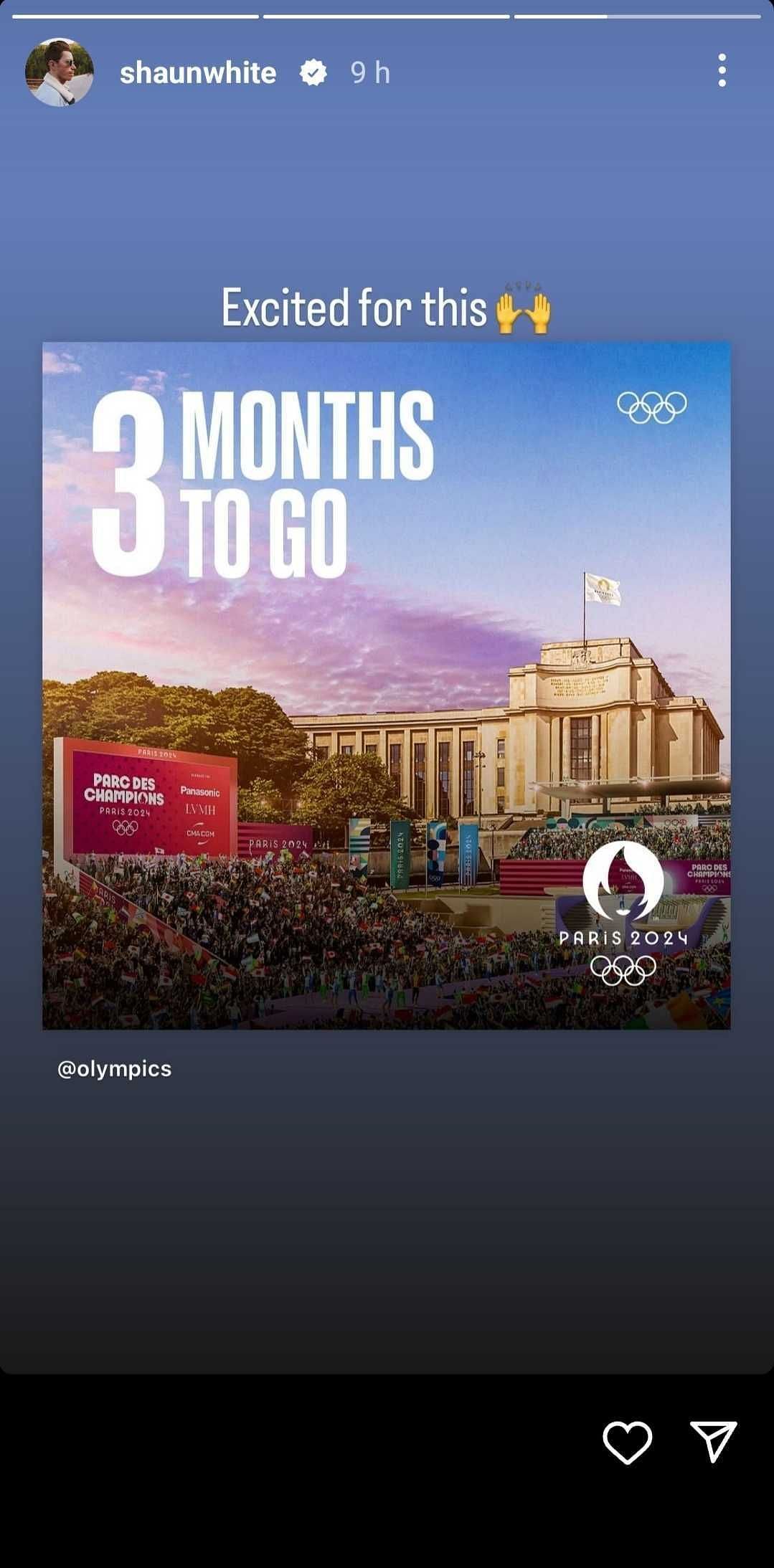The width and height of the screenshot is (774, 1568).
Task: Tap the shaunwhite username
Action: tap(198, 72)
